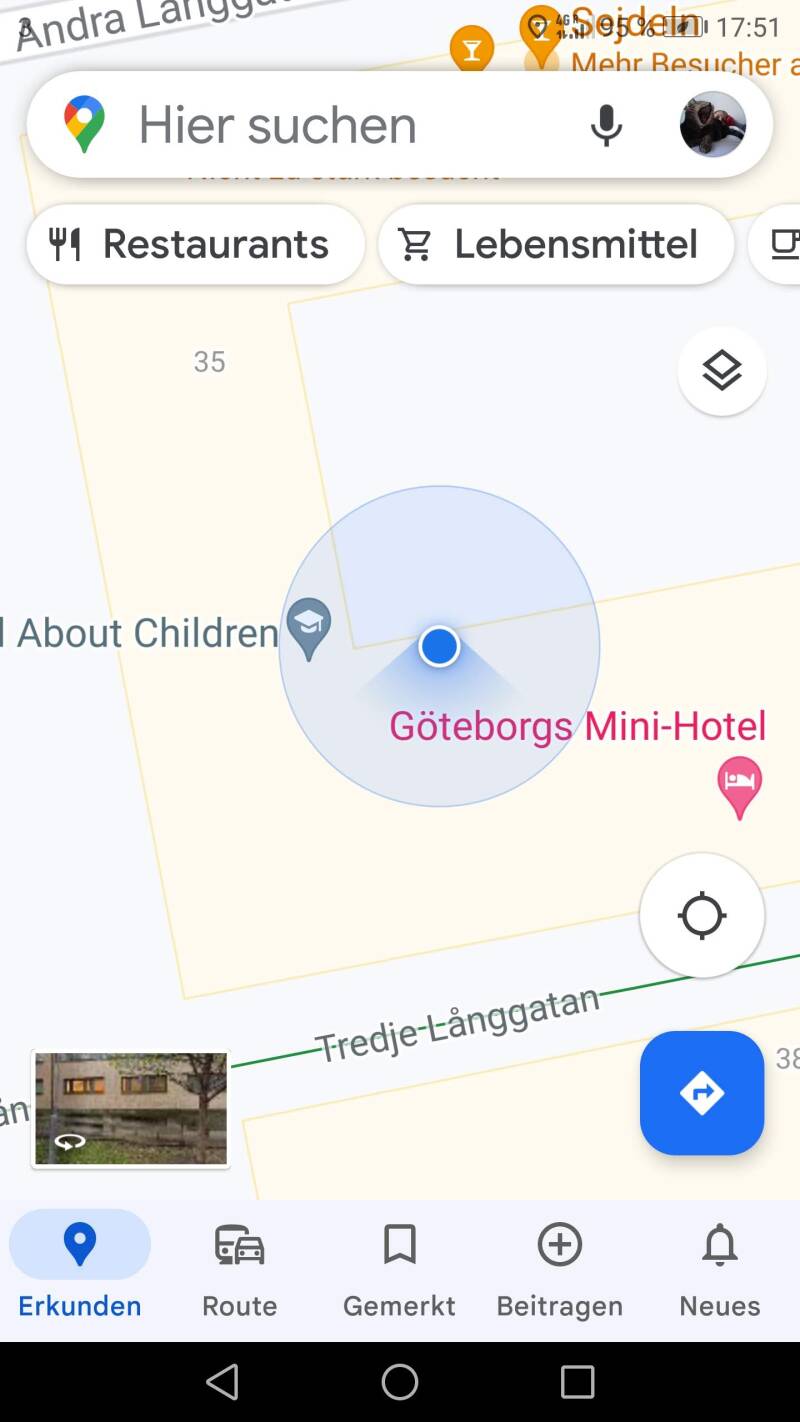The width and height of the screenshot is (800, 1422).
Task: Select the Lebensmittel chip
Action: [x=555, y=245]
